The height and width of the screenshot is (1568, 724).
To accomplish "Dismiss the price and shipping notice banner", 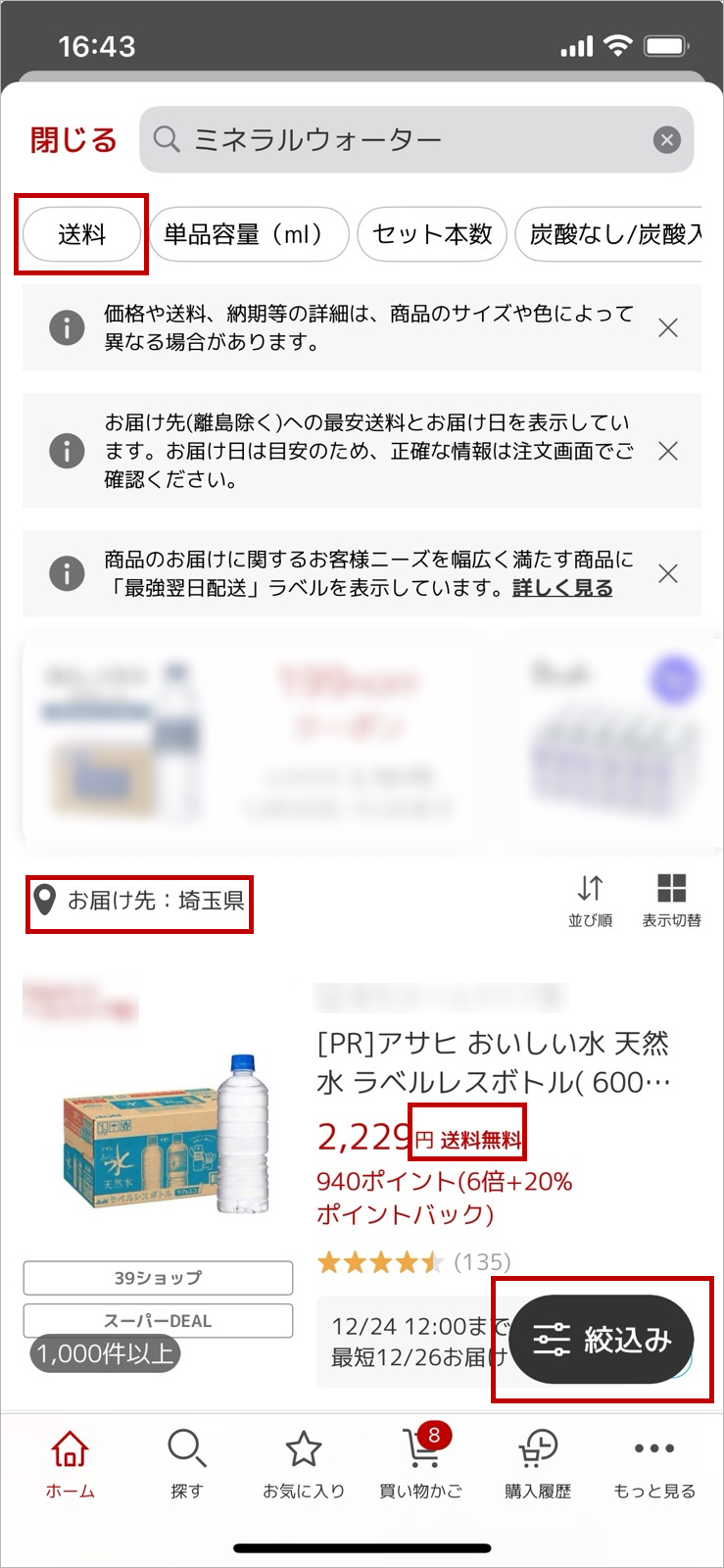I will [x=667, y=327].
